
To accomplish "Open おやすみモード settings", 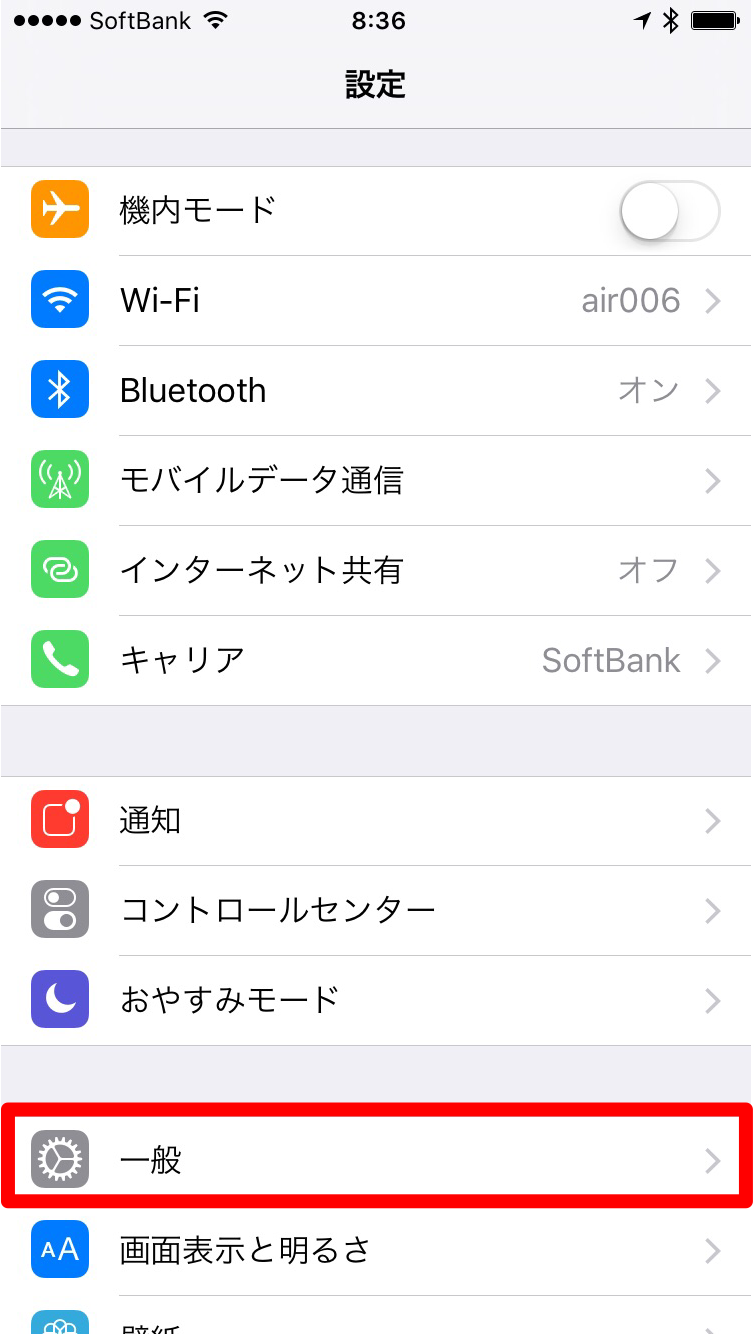I will click(376, 1001).
